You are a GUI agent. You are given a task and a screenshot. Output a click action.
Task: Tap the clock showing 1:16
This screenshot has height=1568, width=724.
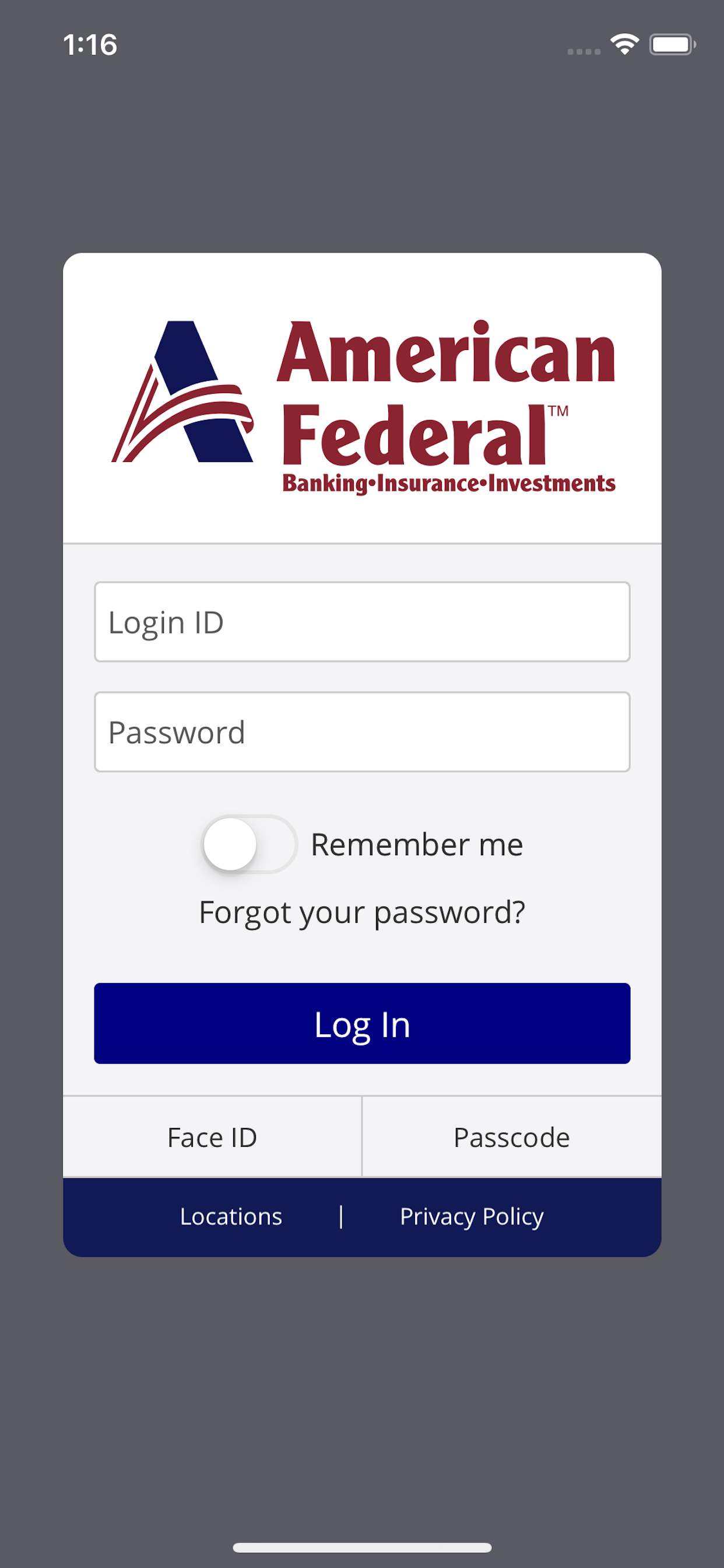click(x=90, y=44)
